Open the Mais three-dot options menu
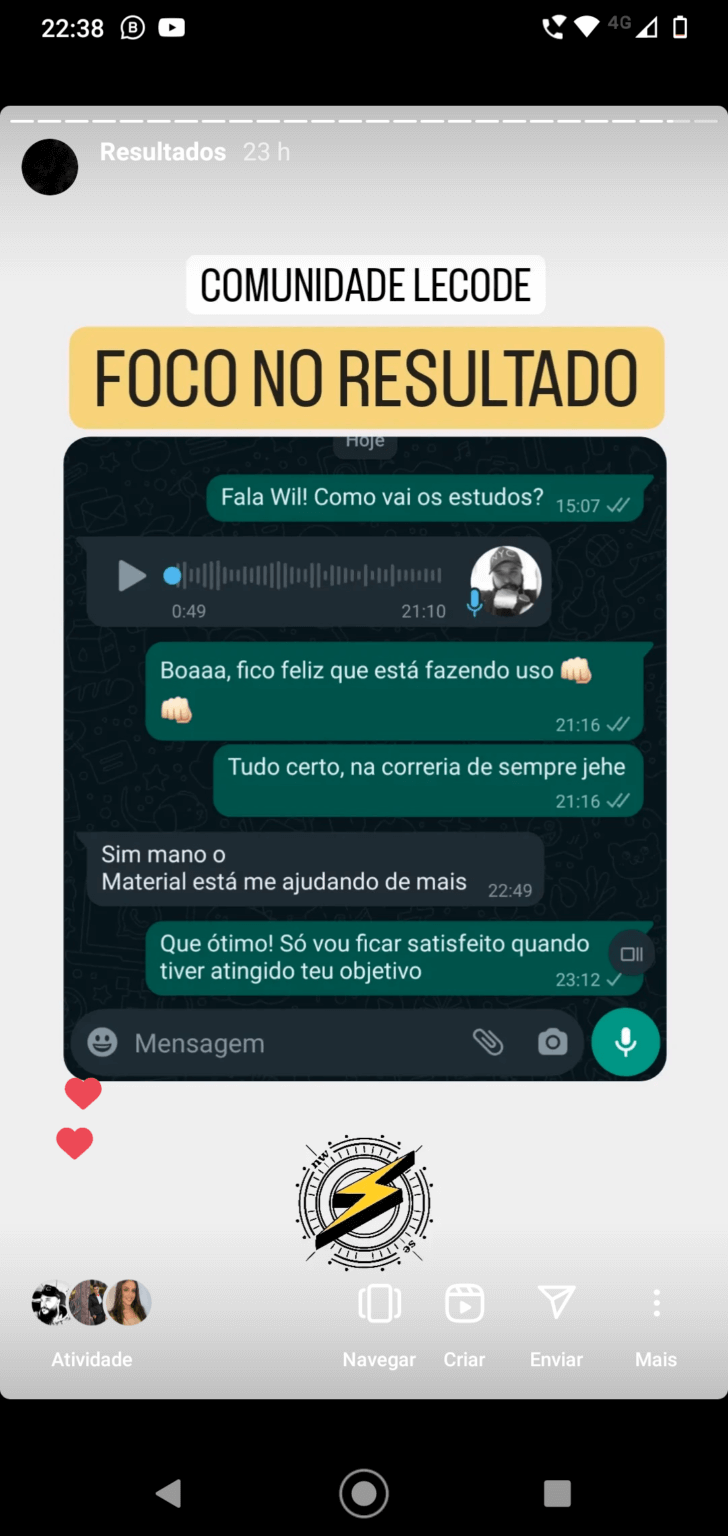 point(656,1303)
